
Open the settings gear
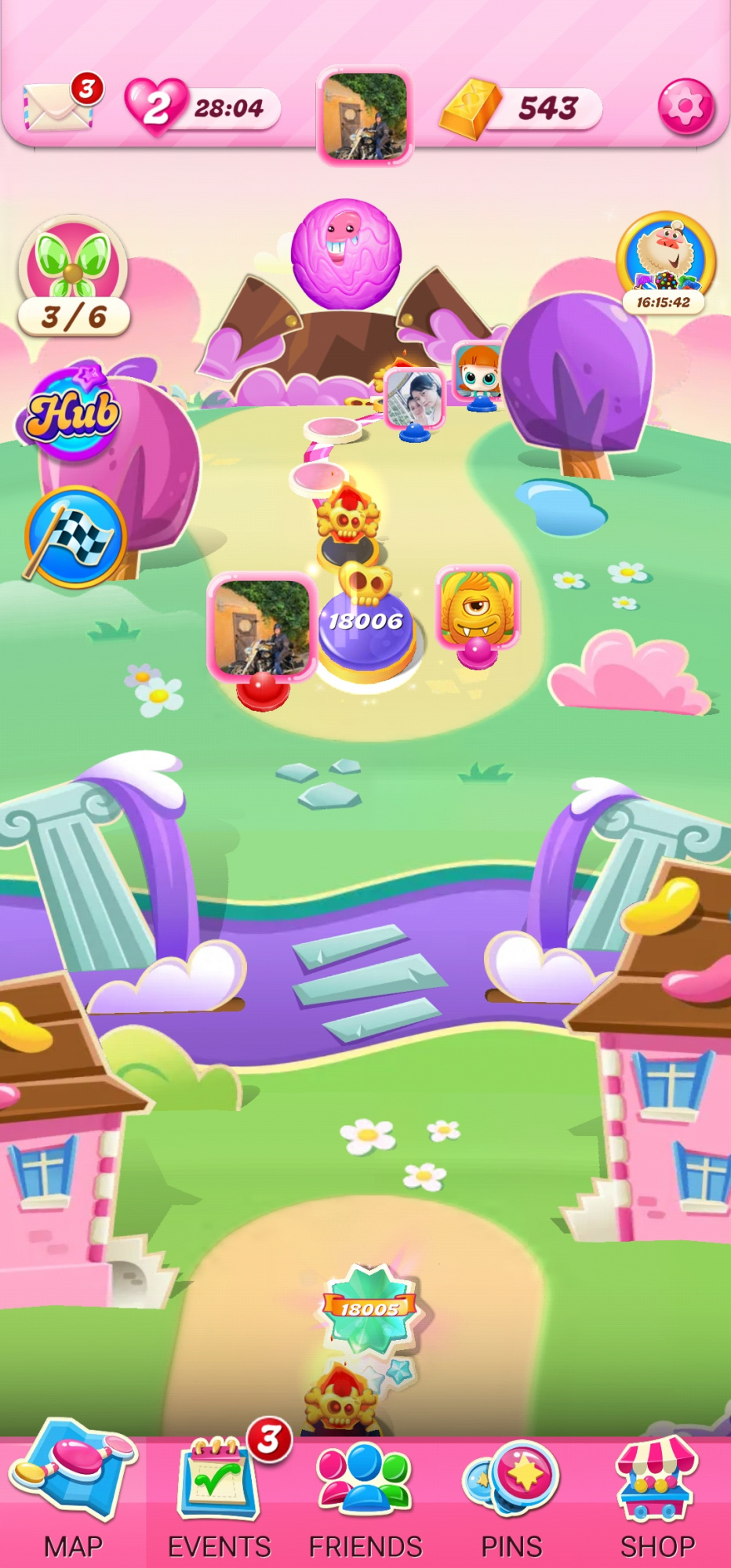click(686, 107)
